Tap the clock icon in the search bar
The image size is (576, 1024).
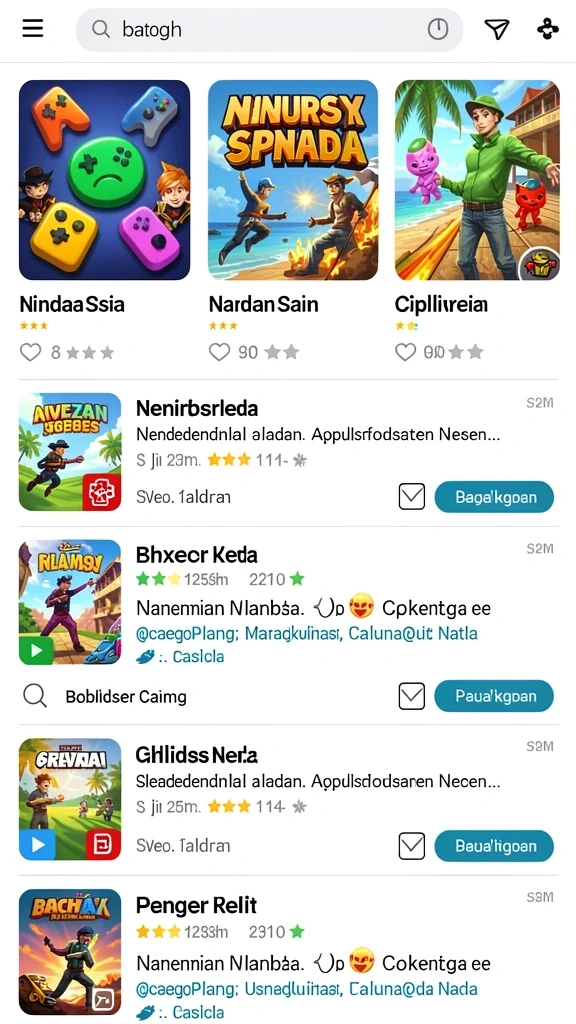click(x=438, y=29)
